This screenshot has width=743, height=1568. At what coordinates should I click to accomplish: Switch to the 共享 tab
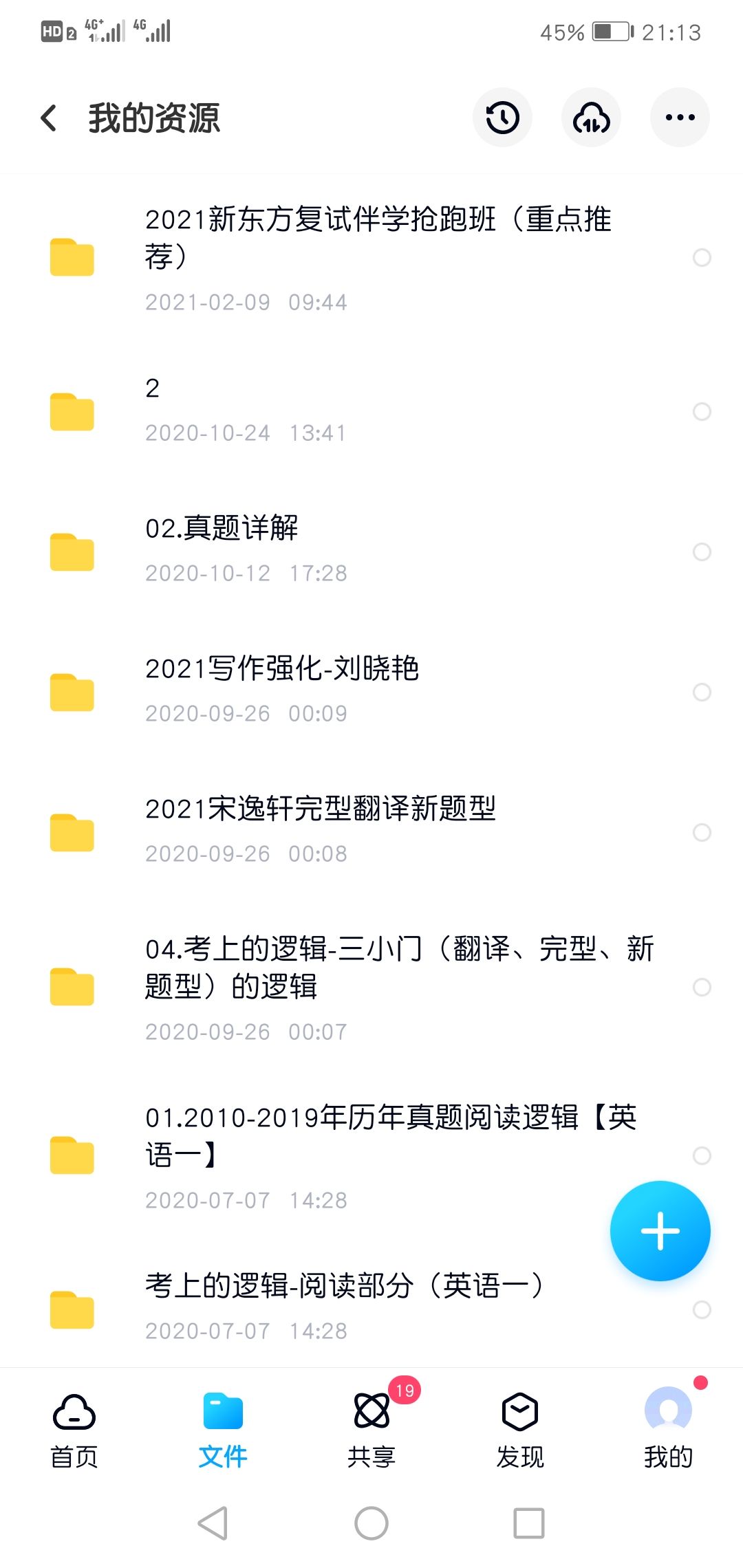tap(371, 1430)
